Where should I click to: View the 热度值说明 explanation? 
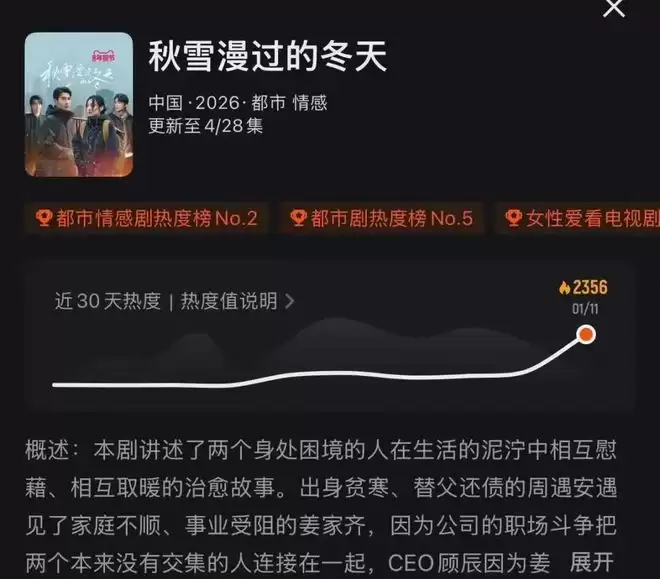[237, 301]
